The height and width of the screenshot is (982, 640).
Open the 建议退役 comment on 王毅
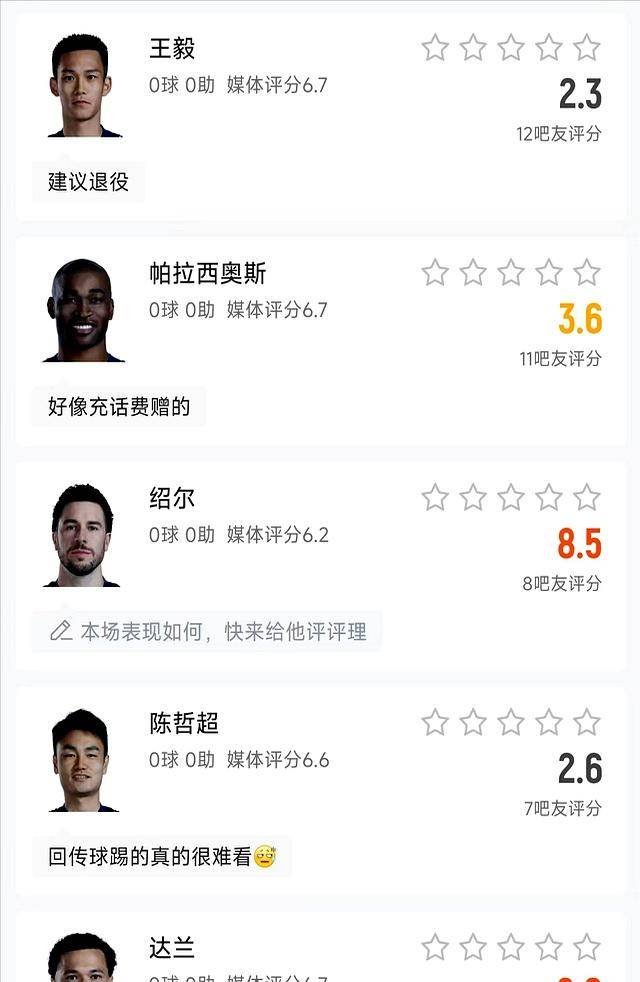pos(88,182)
